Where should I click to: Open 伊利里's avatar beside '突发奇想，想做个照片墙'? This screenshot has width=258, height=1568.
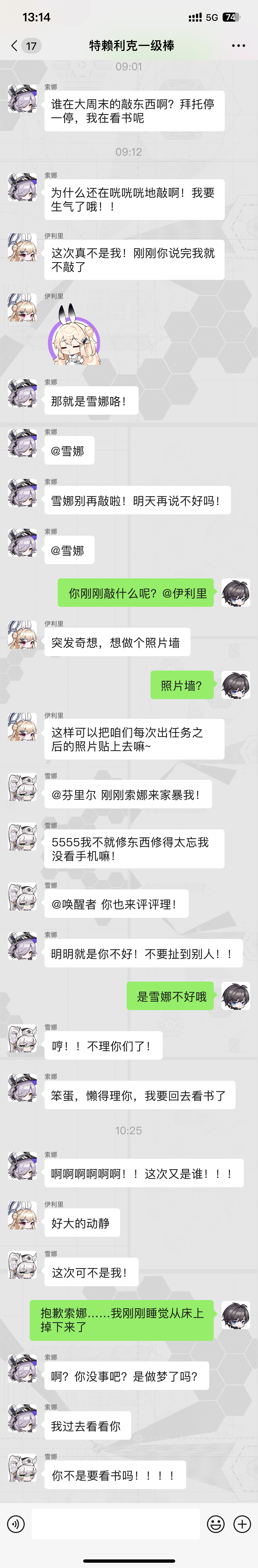(x=22, y=635)
